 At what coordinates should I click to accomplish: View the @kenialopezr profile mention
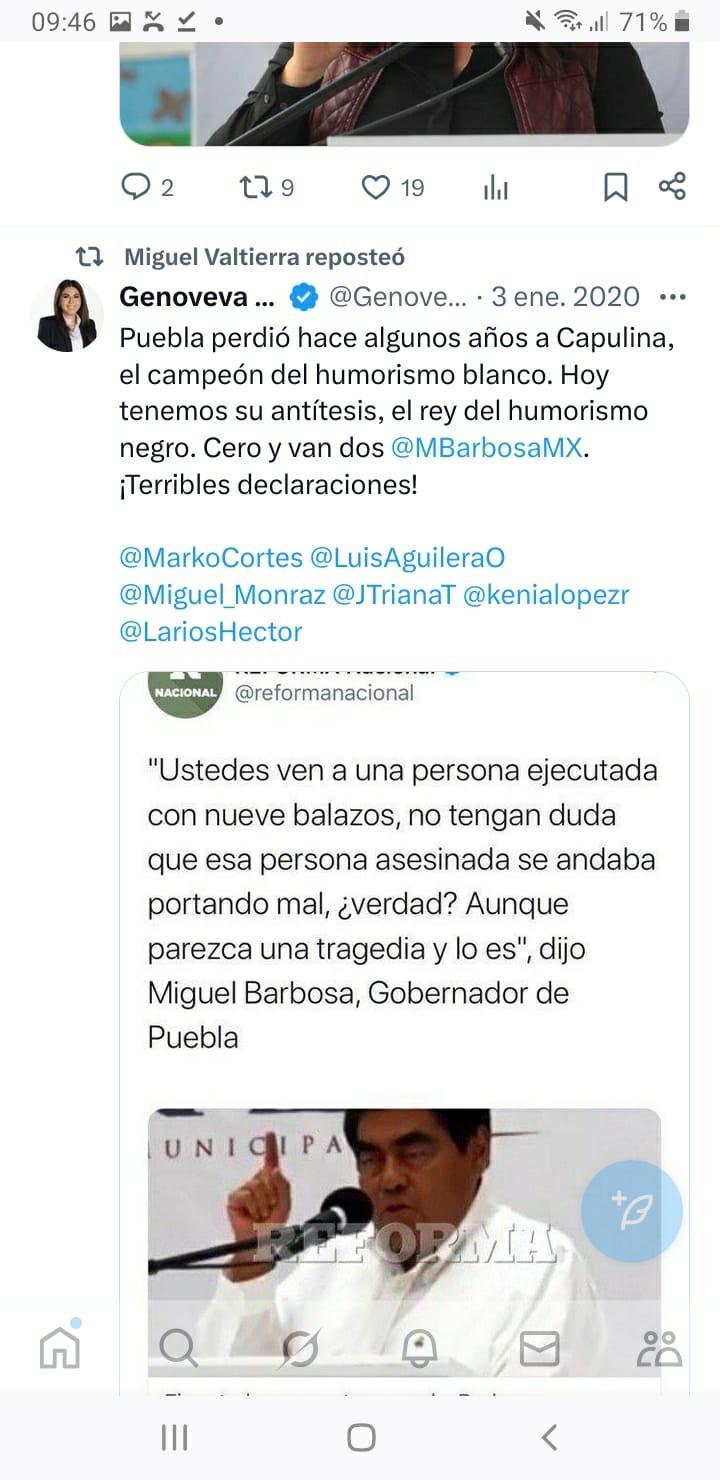pyautogui.click(x=545, y=594)
